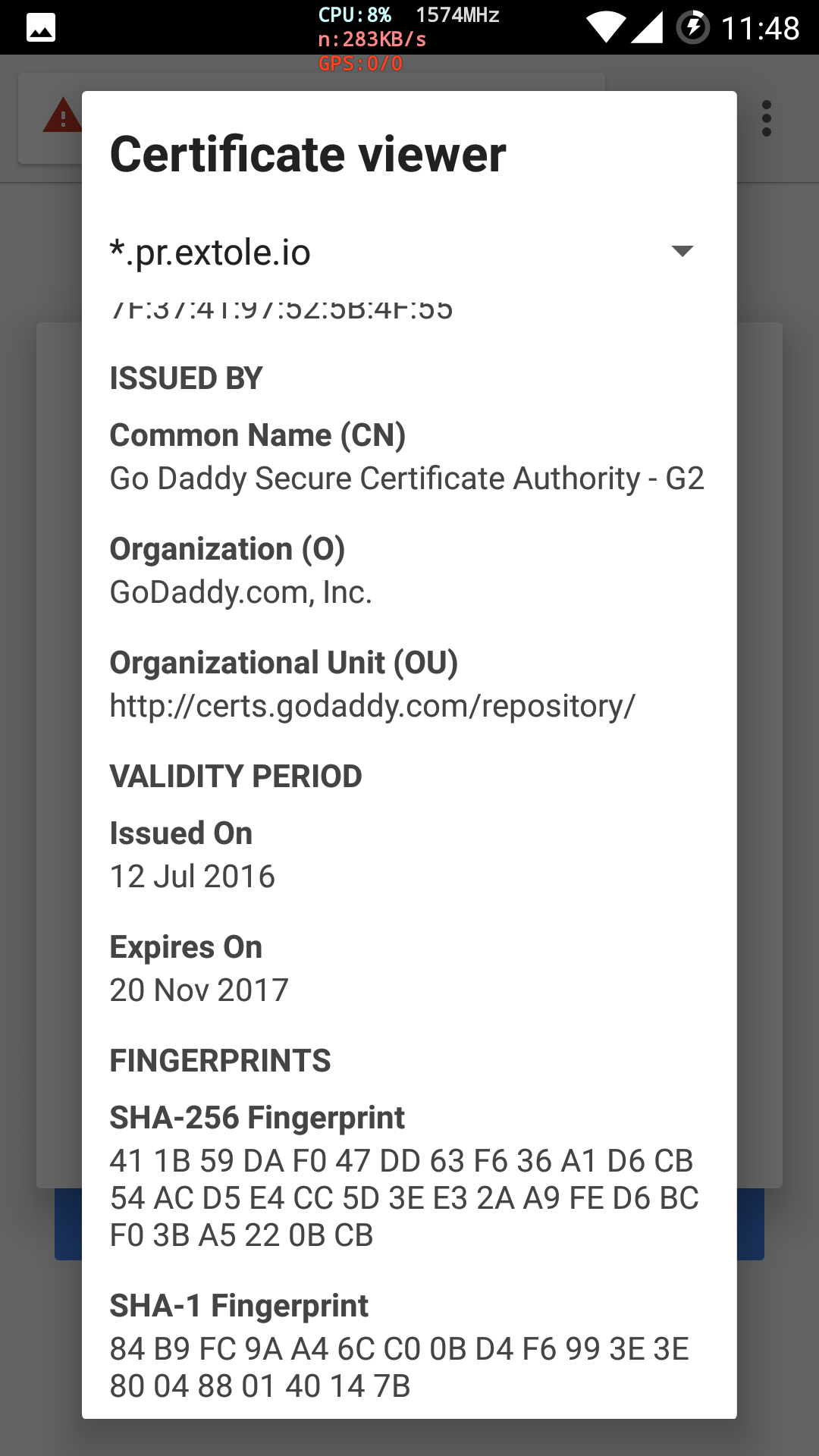Viewport: 819px width, 1456px height.
Task: Tap the red security warning icon
Action: 62,118
